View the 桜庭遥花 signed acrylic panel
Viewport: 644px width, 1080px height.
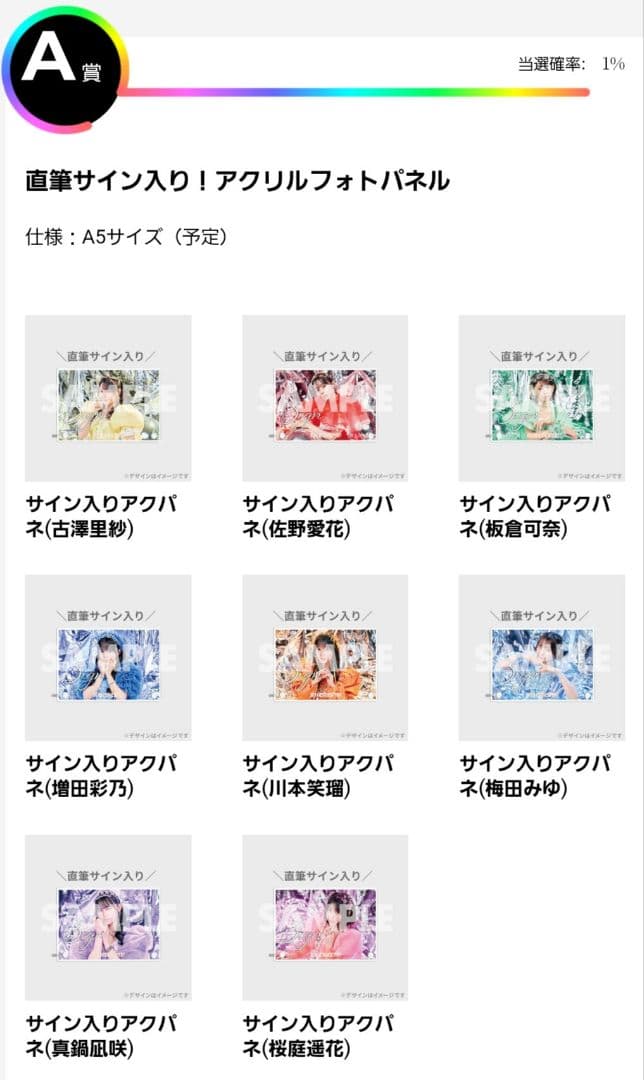(x=325, y=918)
